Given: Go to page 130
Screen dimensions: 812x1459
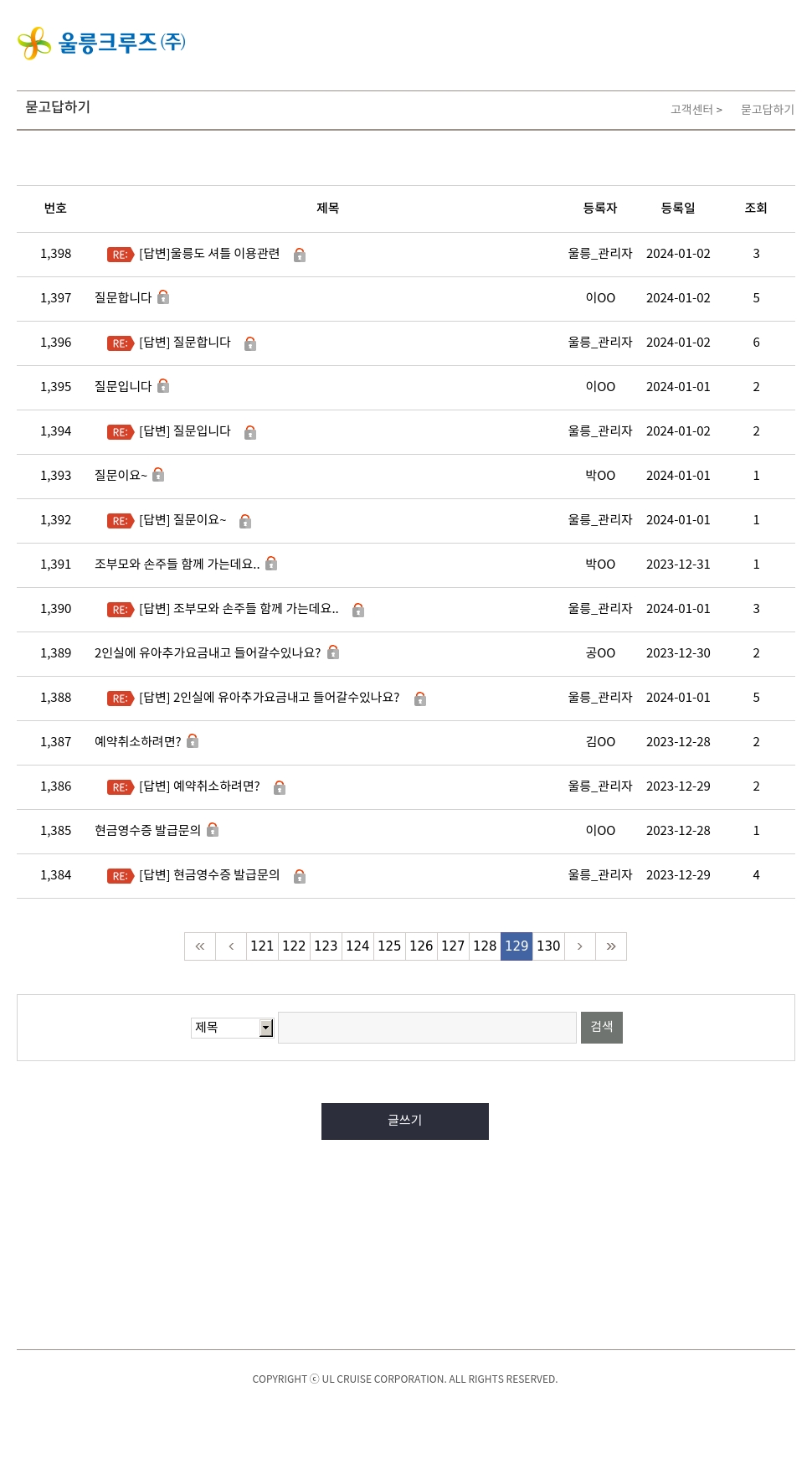Looking at the screenshot, I should tap(548, 946).
